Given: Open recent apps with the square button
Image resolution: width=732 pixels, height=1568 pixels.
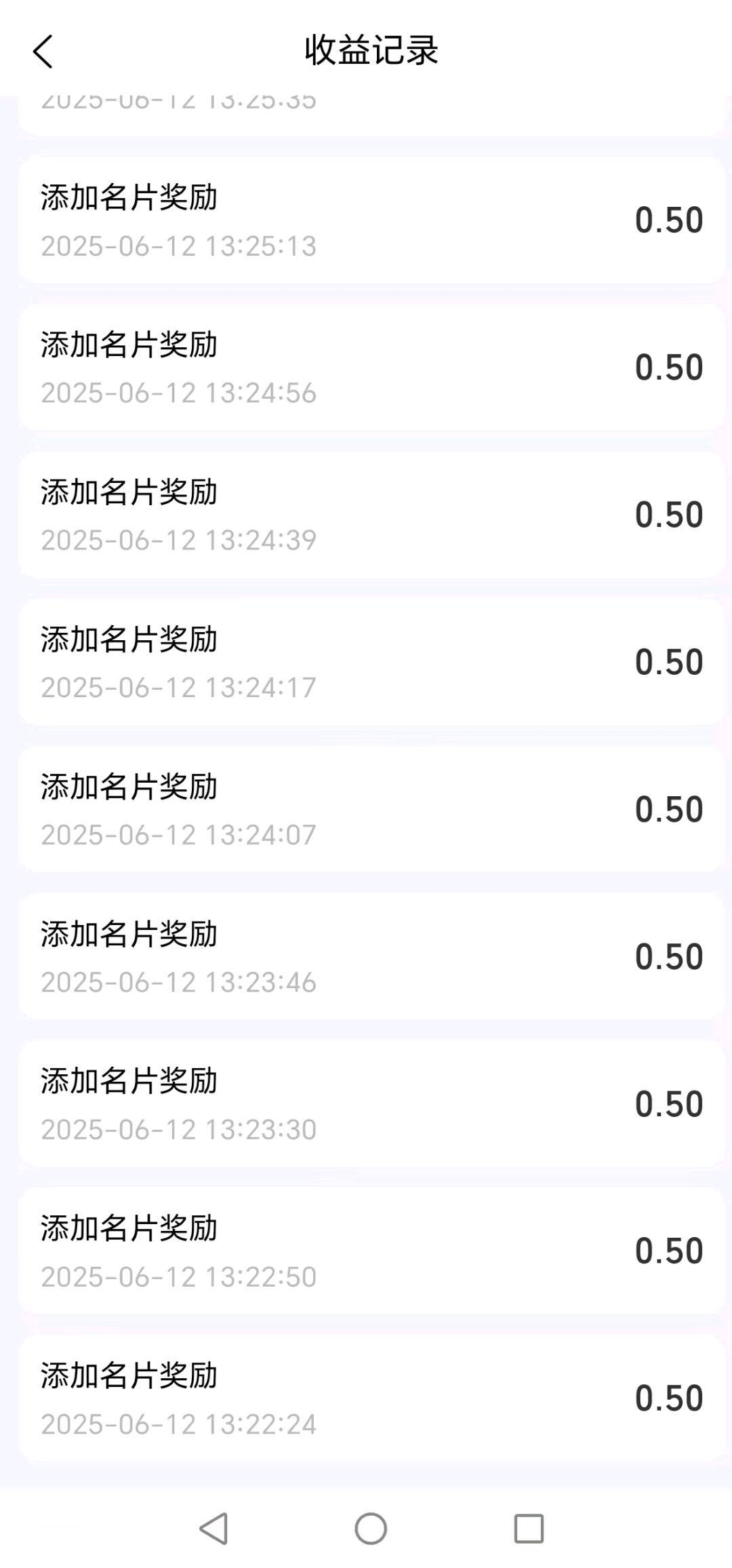Looking at the screenshot, I should tap(529, 1529).
